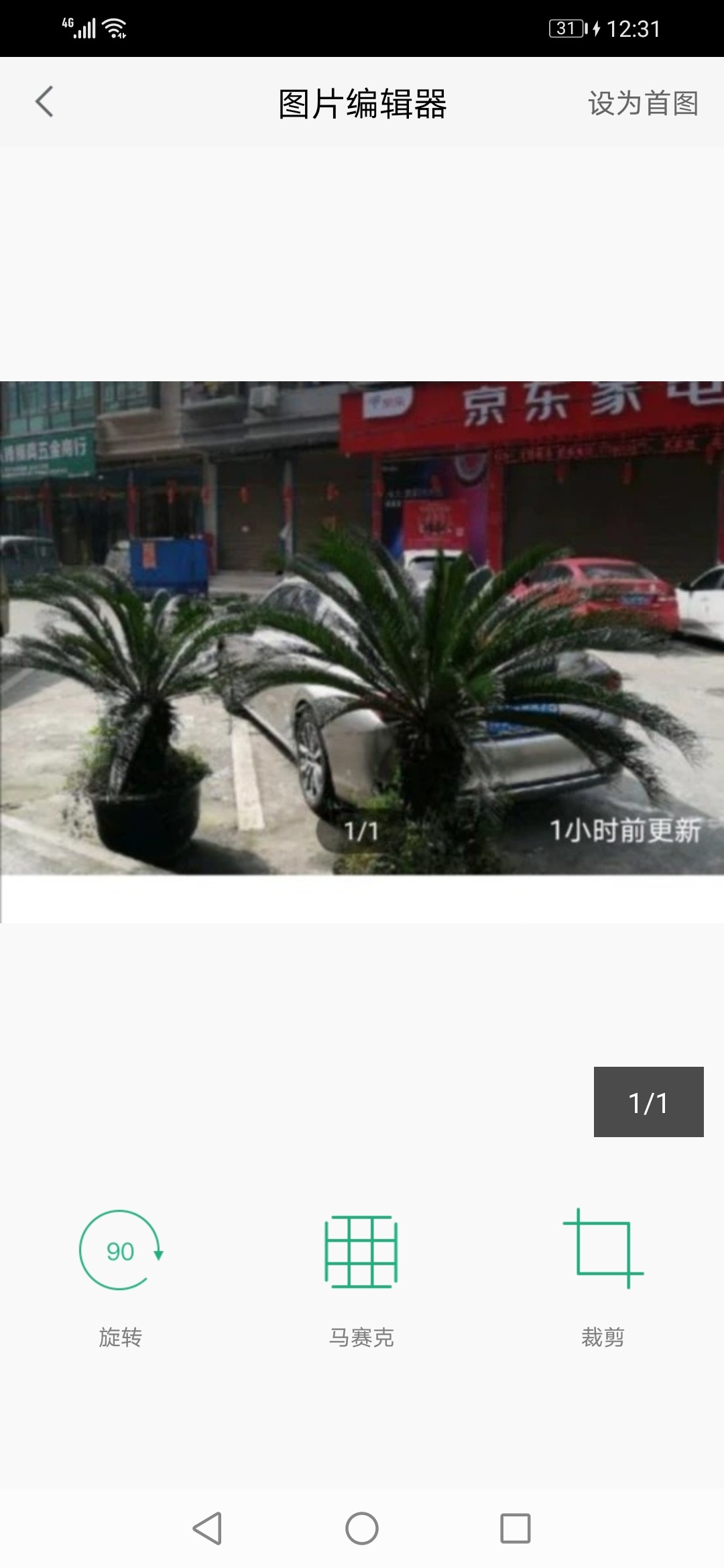The height and width of the screenshot is (1568, 724).
Task: Tap the system home button
Action: [x=362, y=1528]
